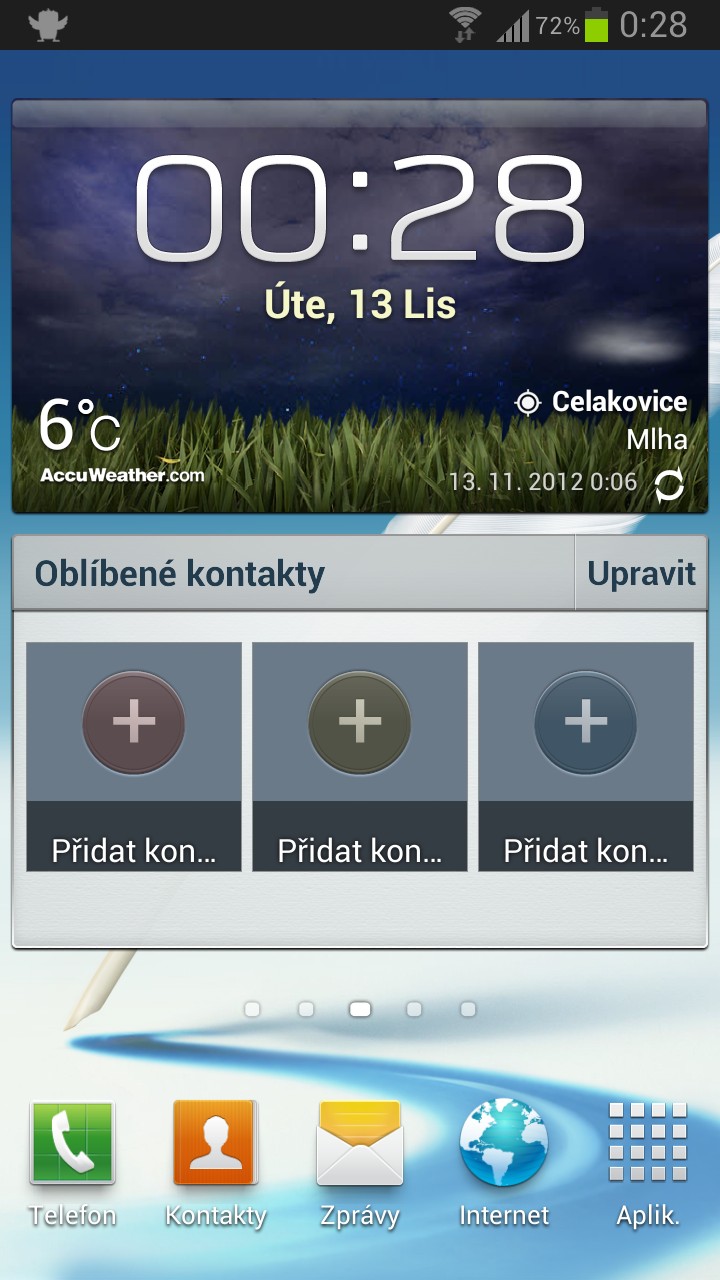The image size is (720, 1280).
Task: Tap Upravit in favorite contacts widget
Action: 641,573
